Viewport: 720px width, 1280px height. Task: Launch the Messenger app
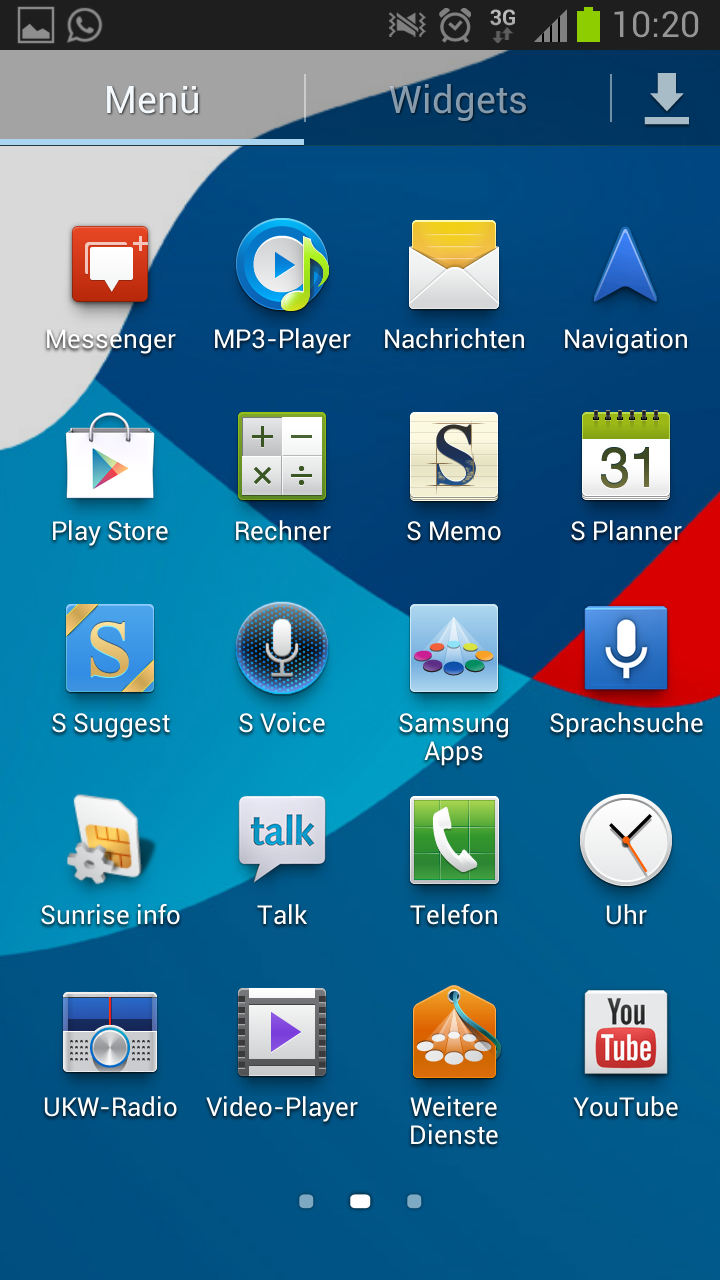[110, 266]
